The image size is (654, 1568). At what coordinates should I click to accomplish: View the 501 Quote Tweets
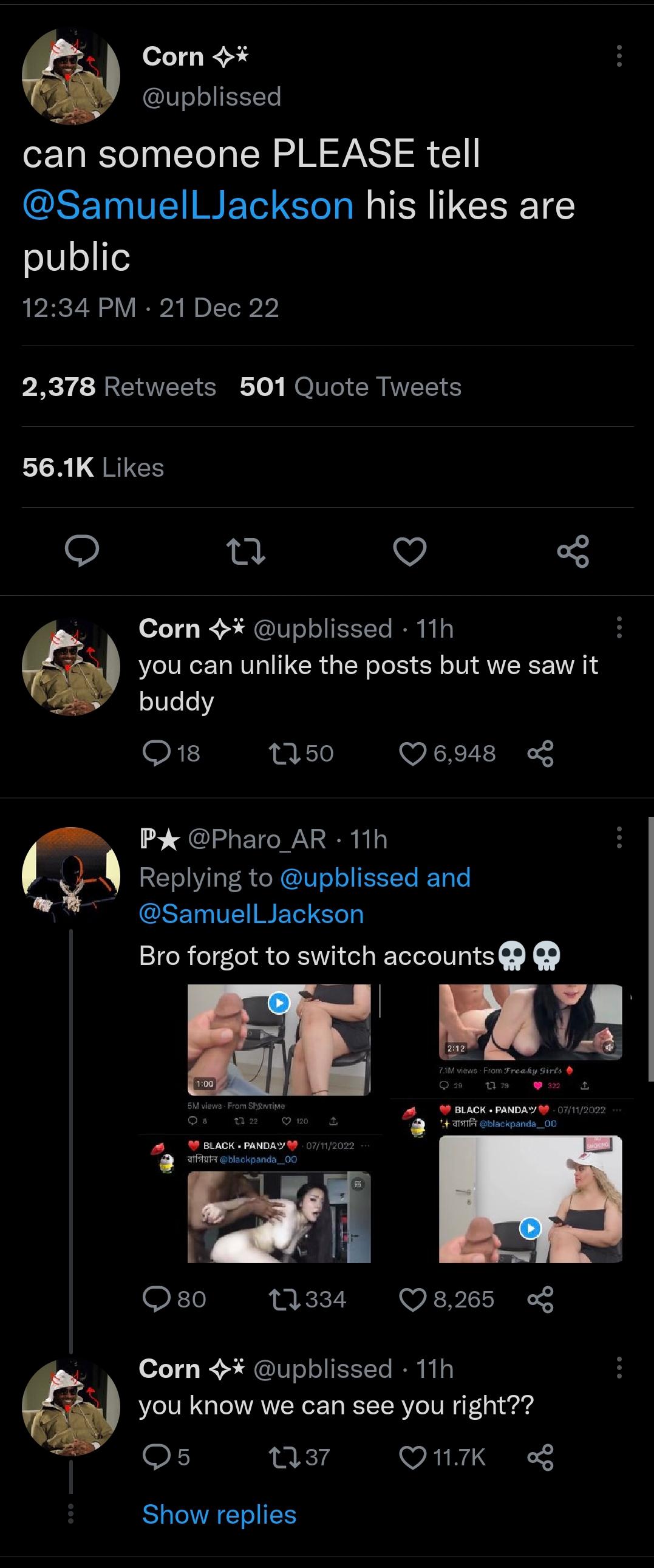(350, 386)
